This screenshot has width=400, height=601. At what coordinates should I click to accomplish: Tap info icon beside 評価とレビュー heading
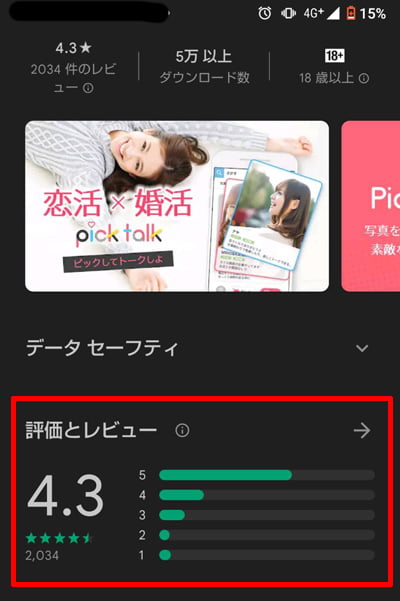pos(182,430)
